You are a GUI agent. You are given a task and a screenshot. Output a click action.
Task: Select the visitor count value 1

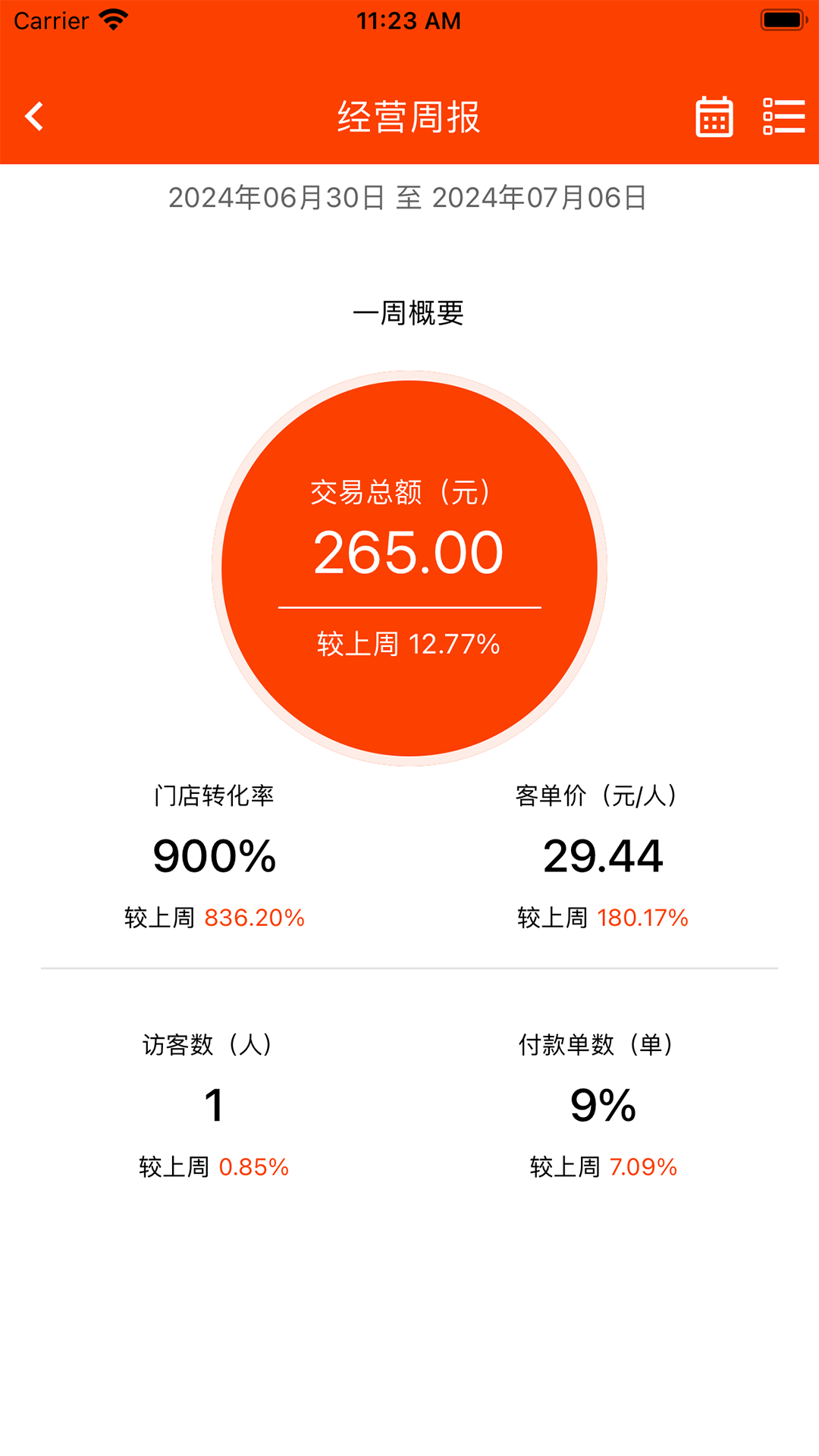[215, 1106]
